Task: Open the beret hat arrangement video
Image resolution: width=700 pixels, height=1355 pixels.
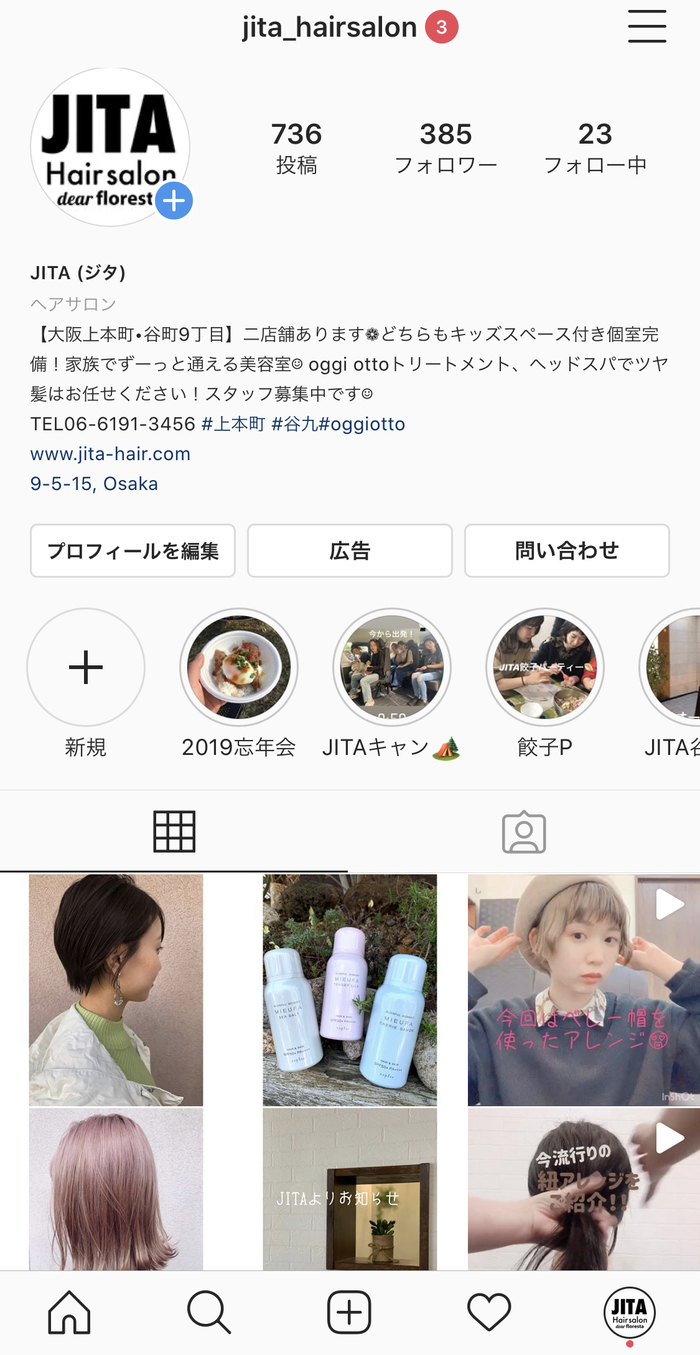Action: click(x=584, y=990)
